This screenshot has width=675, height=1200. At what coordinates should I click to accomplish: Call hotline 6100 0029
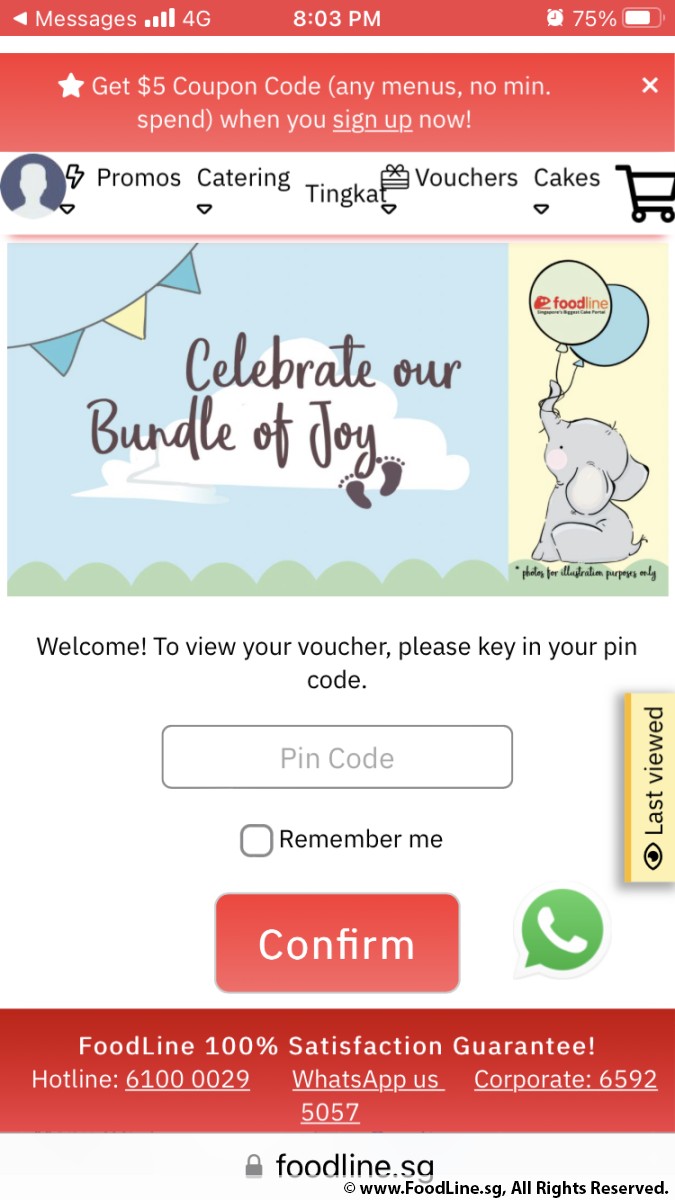click(x=187, y=1080)
